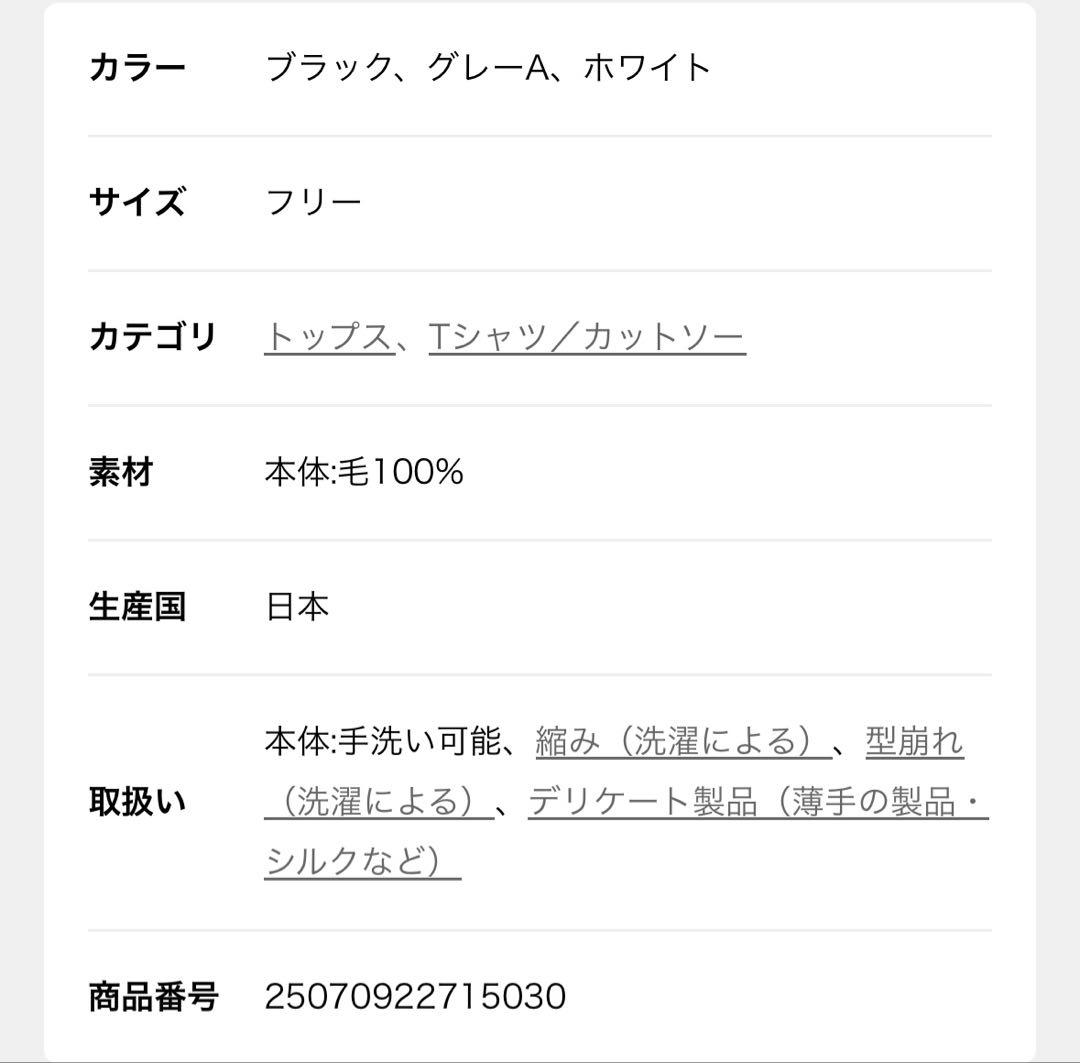Open the トップス category link
This screenshot has height=1063, width=1080.
click(x=329, y=337)
